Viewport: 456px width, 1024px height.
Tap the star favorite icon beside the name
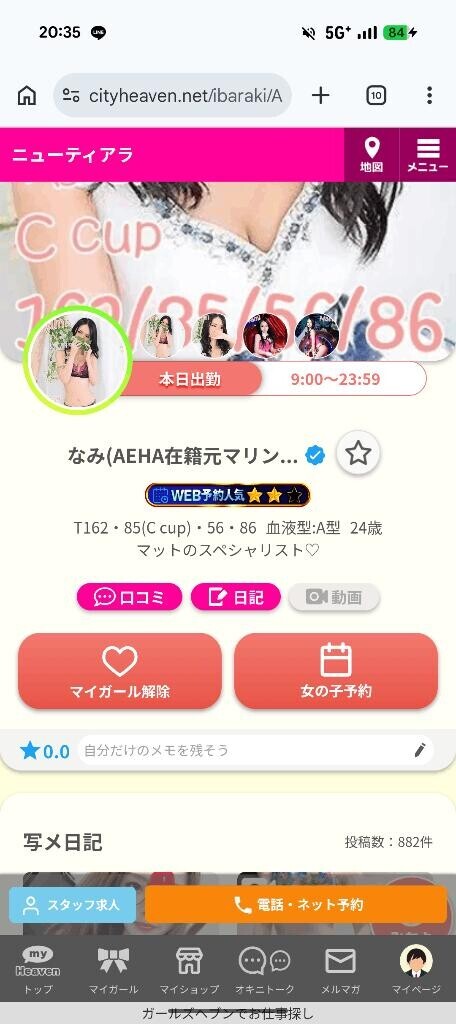click(x=358, y=453)
